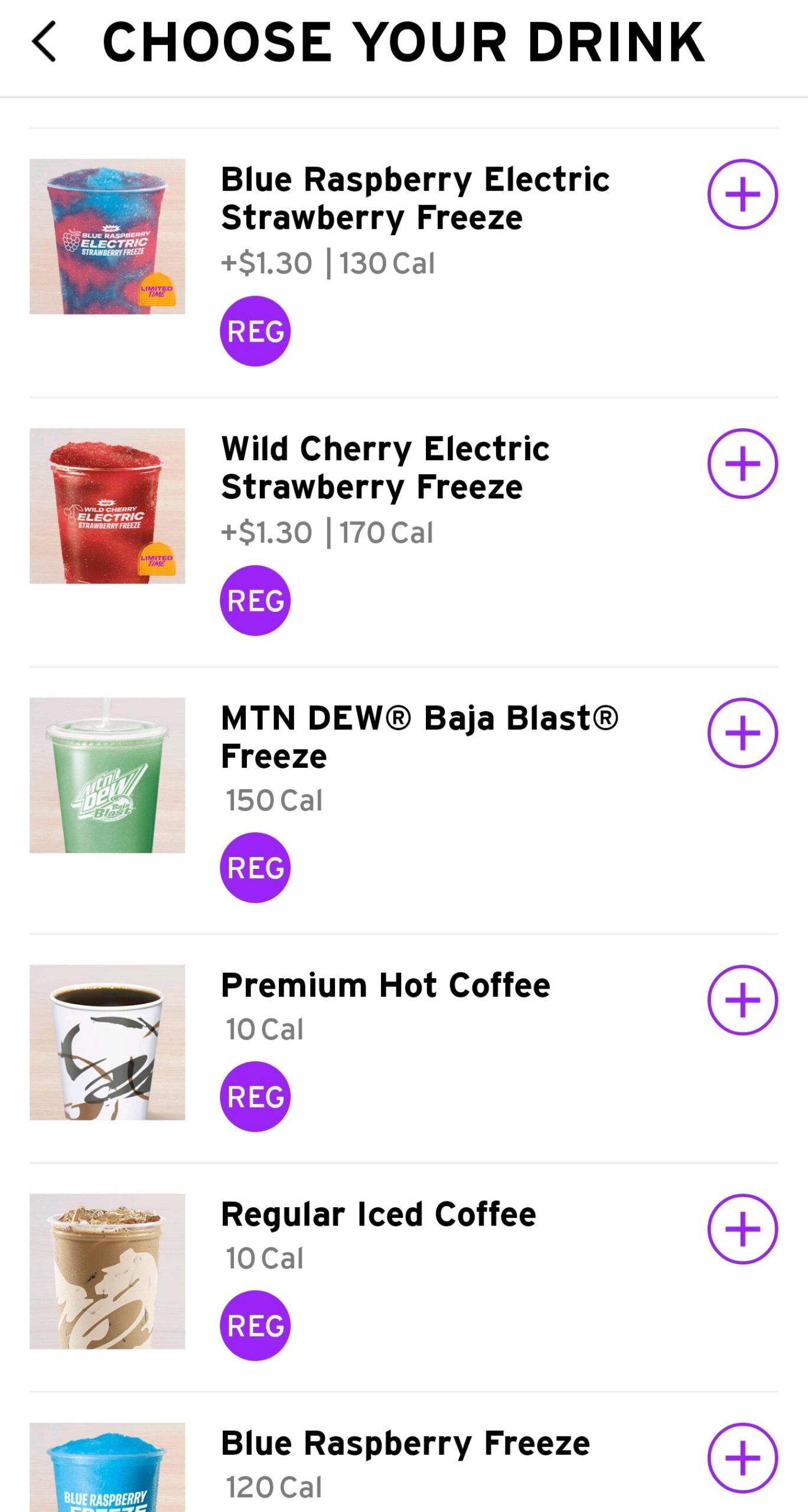Image resolution: width=808 pixels, height=1512 pixels.
Task: Add Wild Cherry Electric Strawberry Freeze
Action: 742,464
